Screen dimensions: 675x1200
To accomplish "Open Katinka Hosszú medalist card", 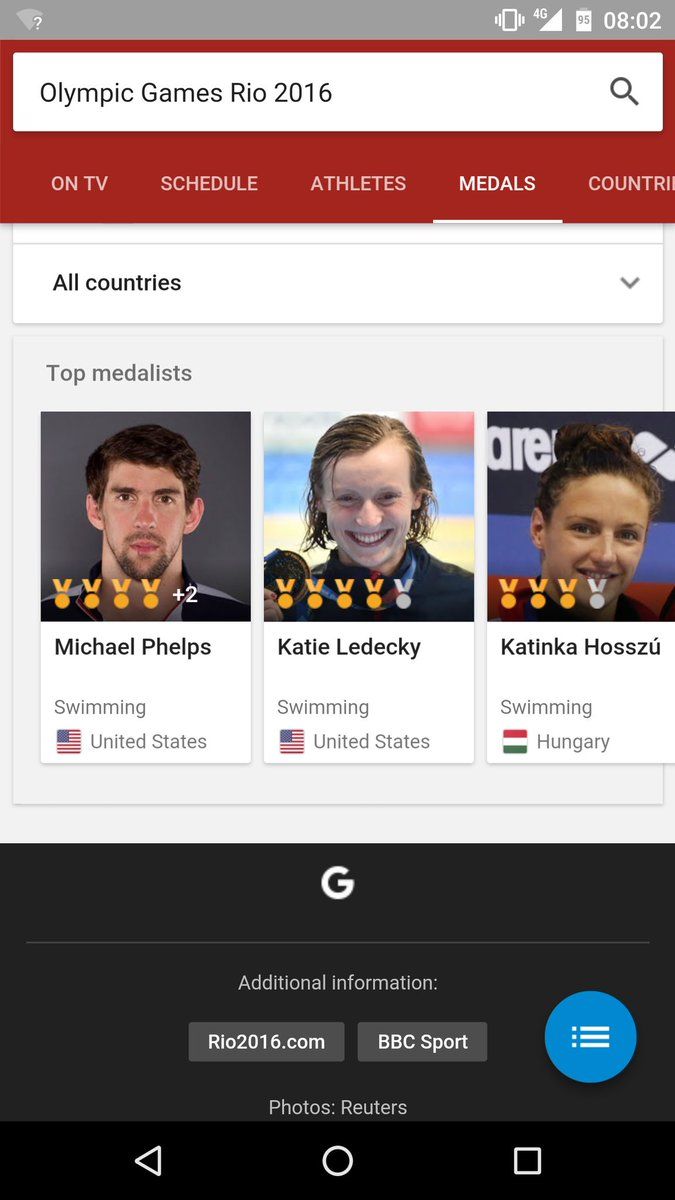I will pyautogui.click(x=581, y=587).
